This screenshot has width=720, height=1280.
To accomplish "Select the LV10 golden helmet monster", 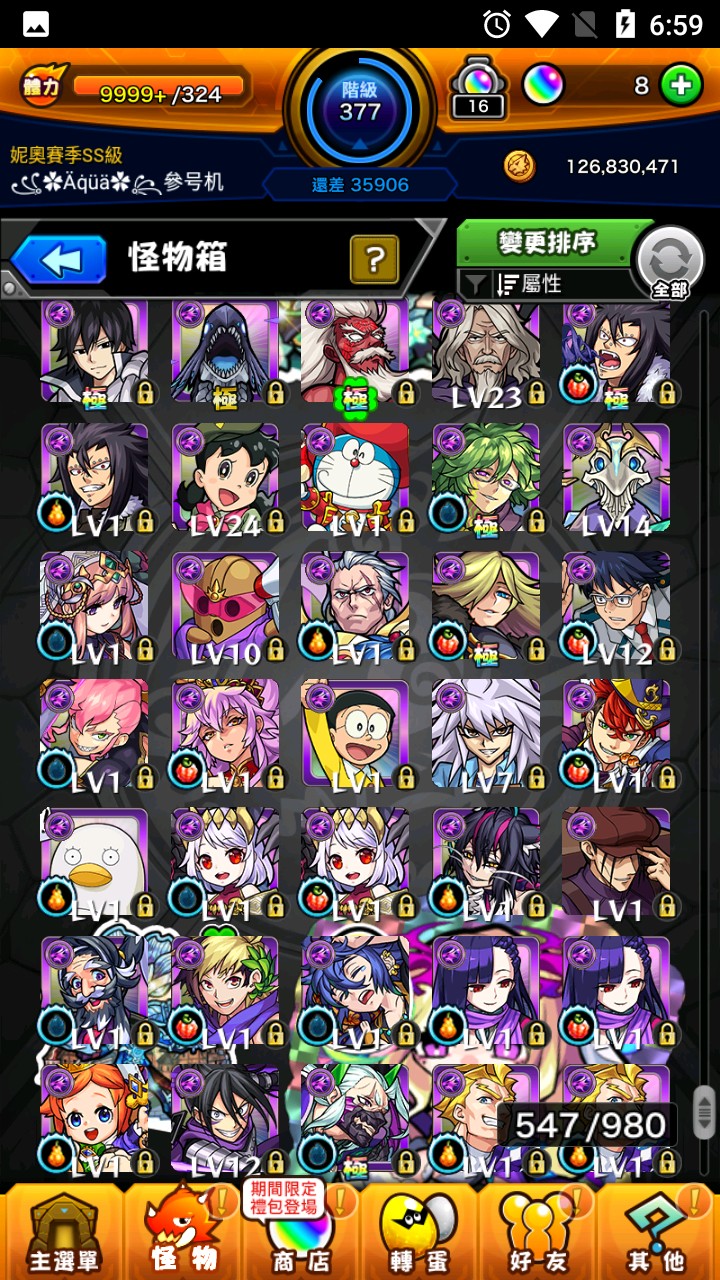I will pyautogui.click(x=225, y=606).
